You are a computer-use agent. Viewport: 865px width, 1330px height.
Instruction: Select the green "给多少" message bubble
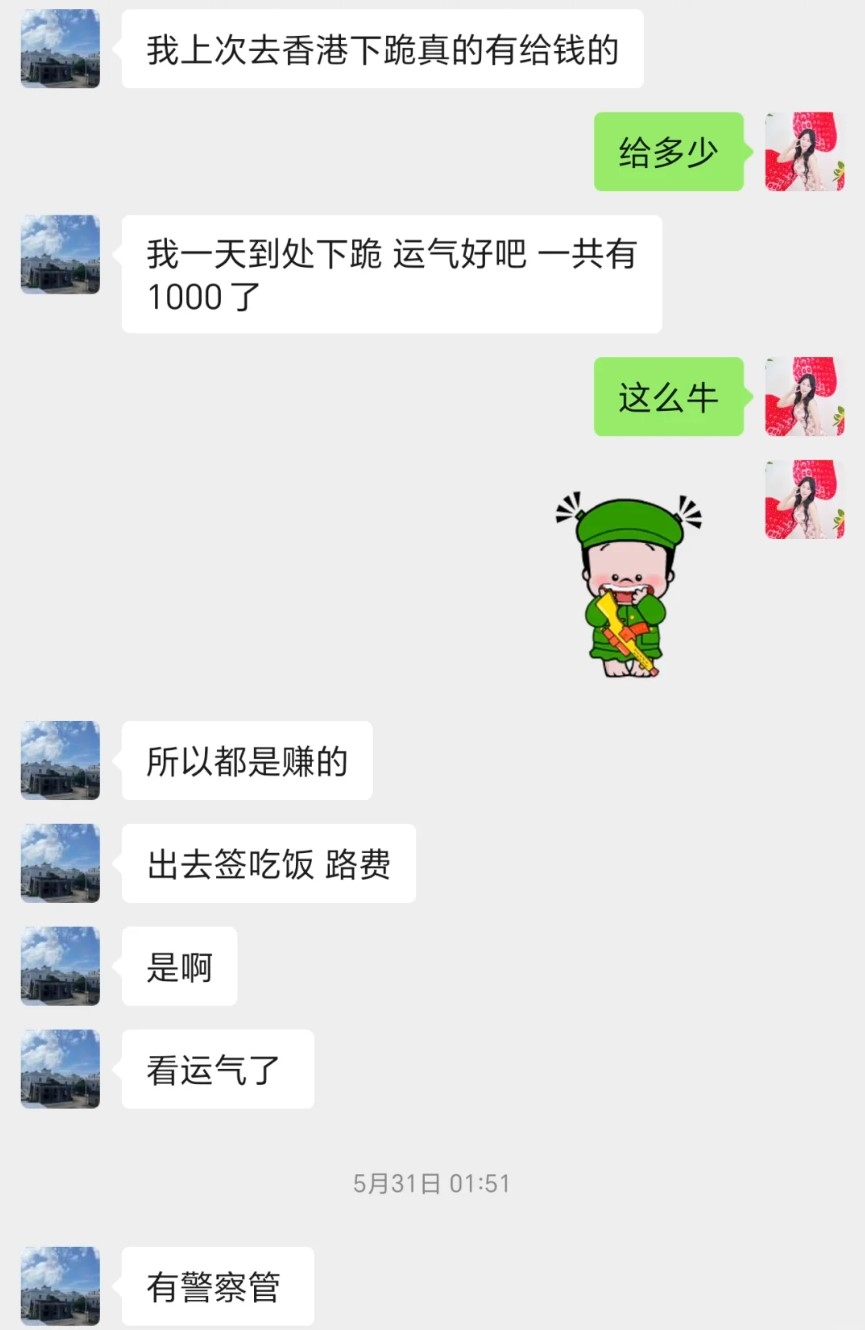(668, 152)
